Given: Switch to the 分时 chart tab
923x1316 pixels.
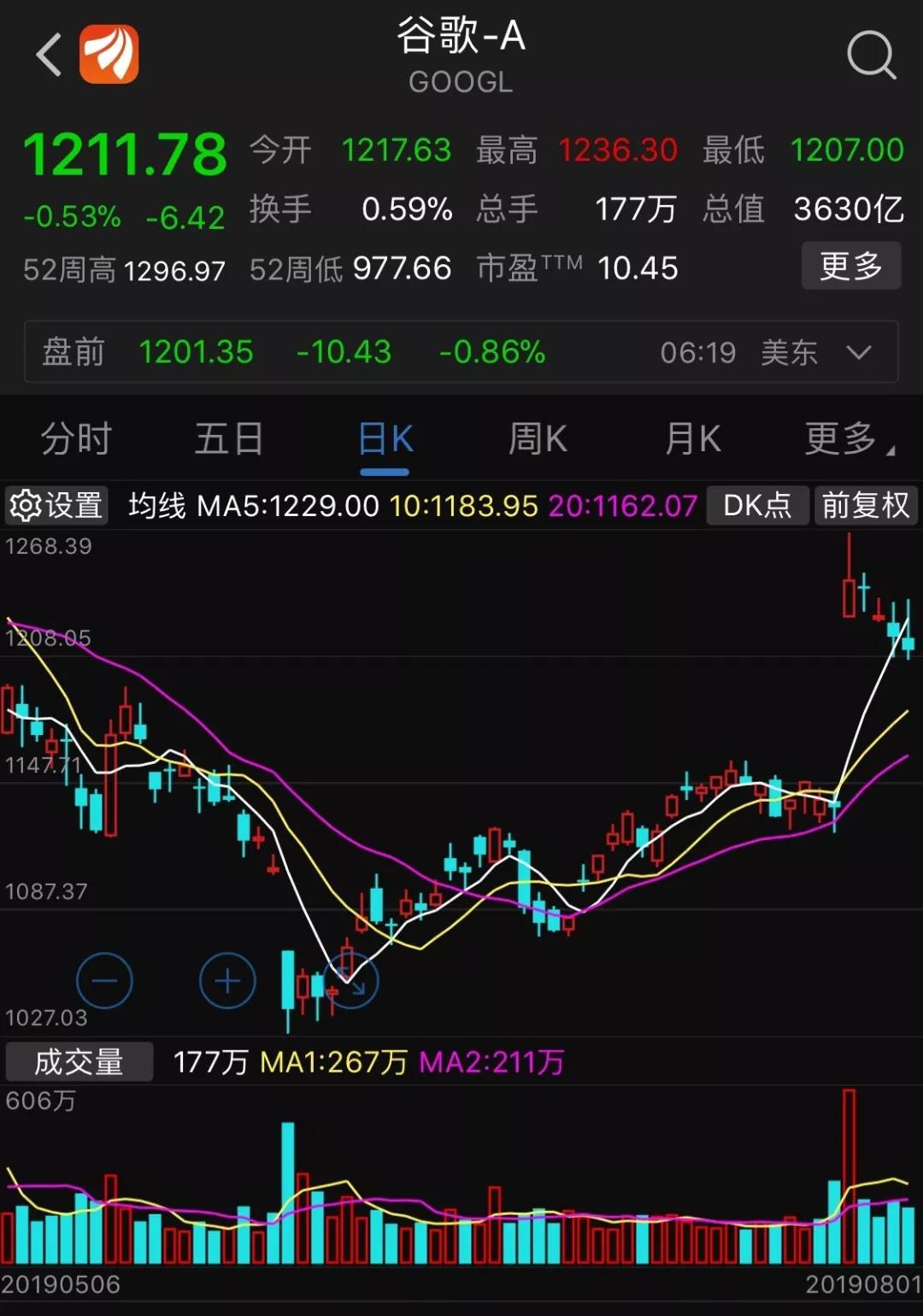Looking at the screenshot, I should 76,439.
